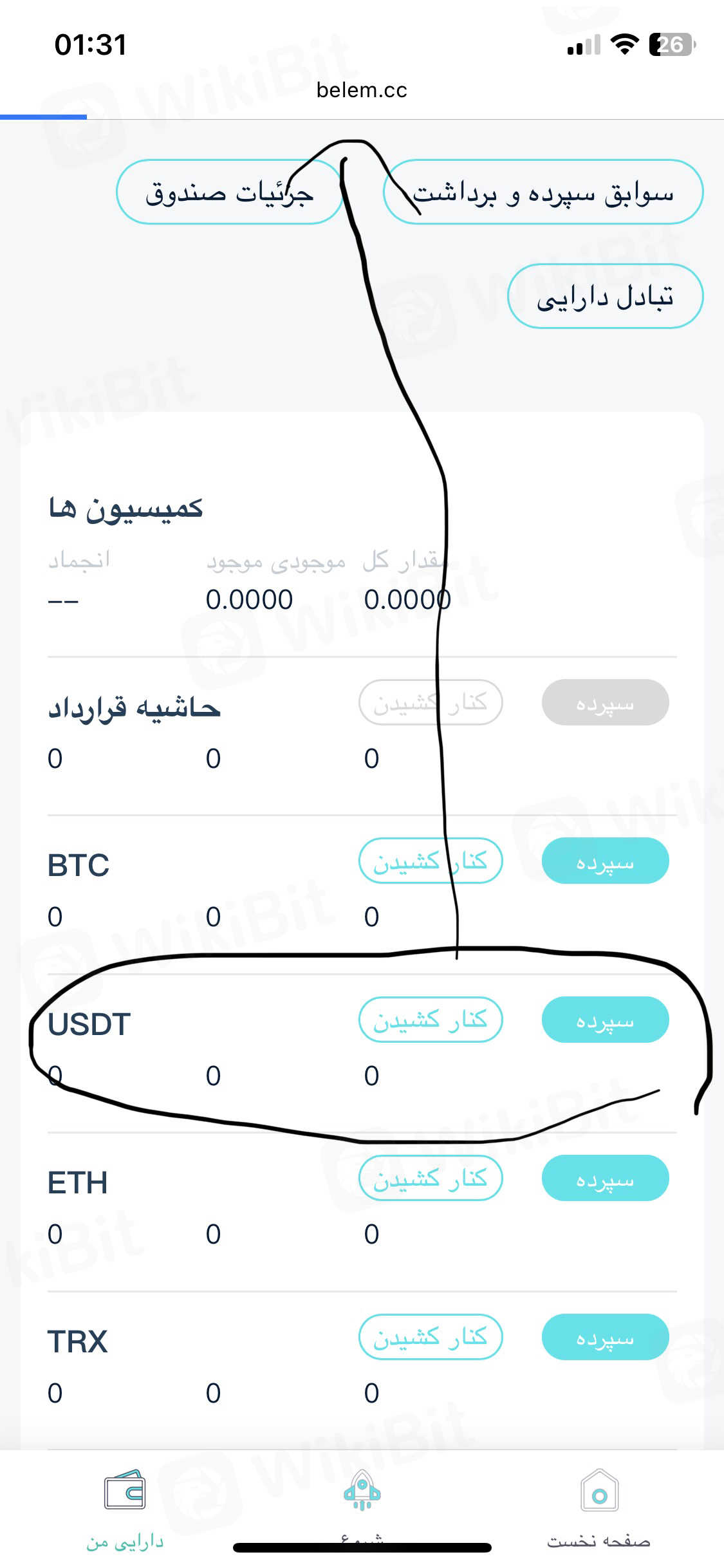Select the ETH deposit (سپرده) button
Image resolution: width=724 pixels, height=1568 pixels.
click(x=605, y=1178)
